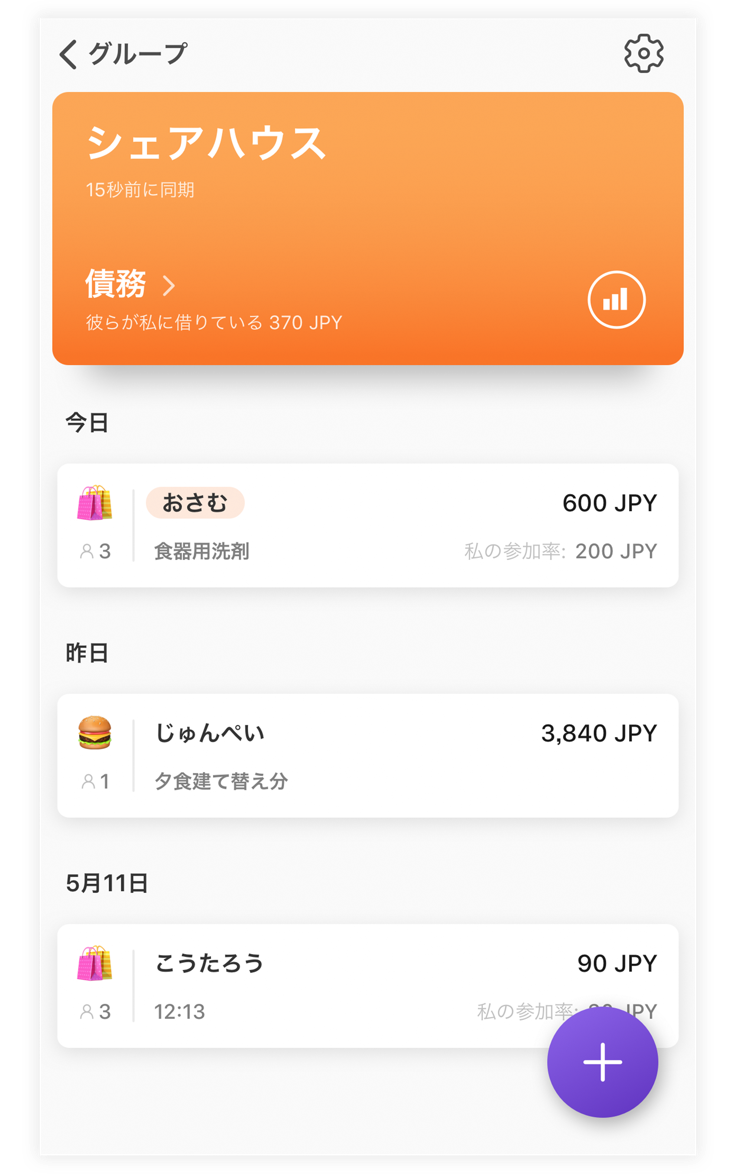736x1174 pixels.
Task: Open おさむ's 600 JPY expense
Action: click(367, 525)
